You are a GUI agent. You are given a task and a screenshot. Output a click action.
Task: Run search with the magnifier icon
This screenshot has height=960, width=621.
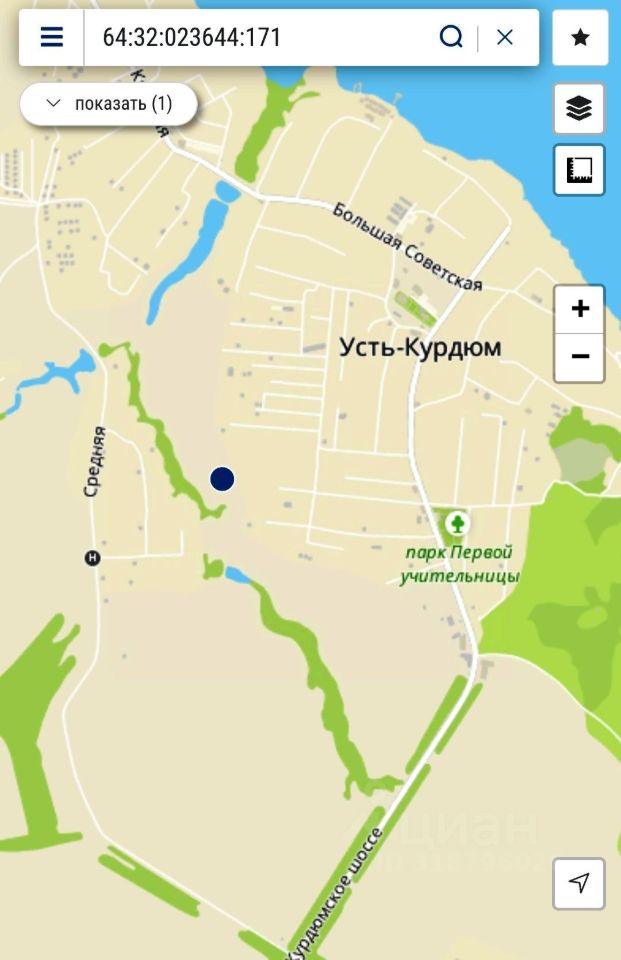(x=451, y=38)
